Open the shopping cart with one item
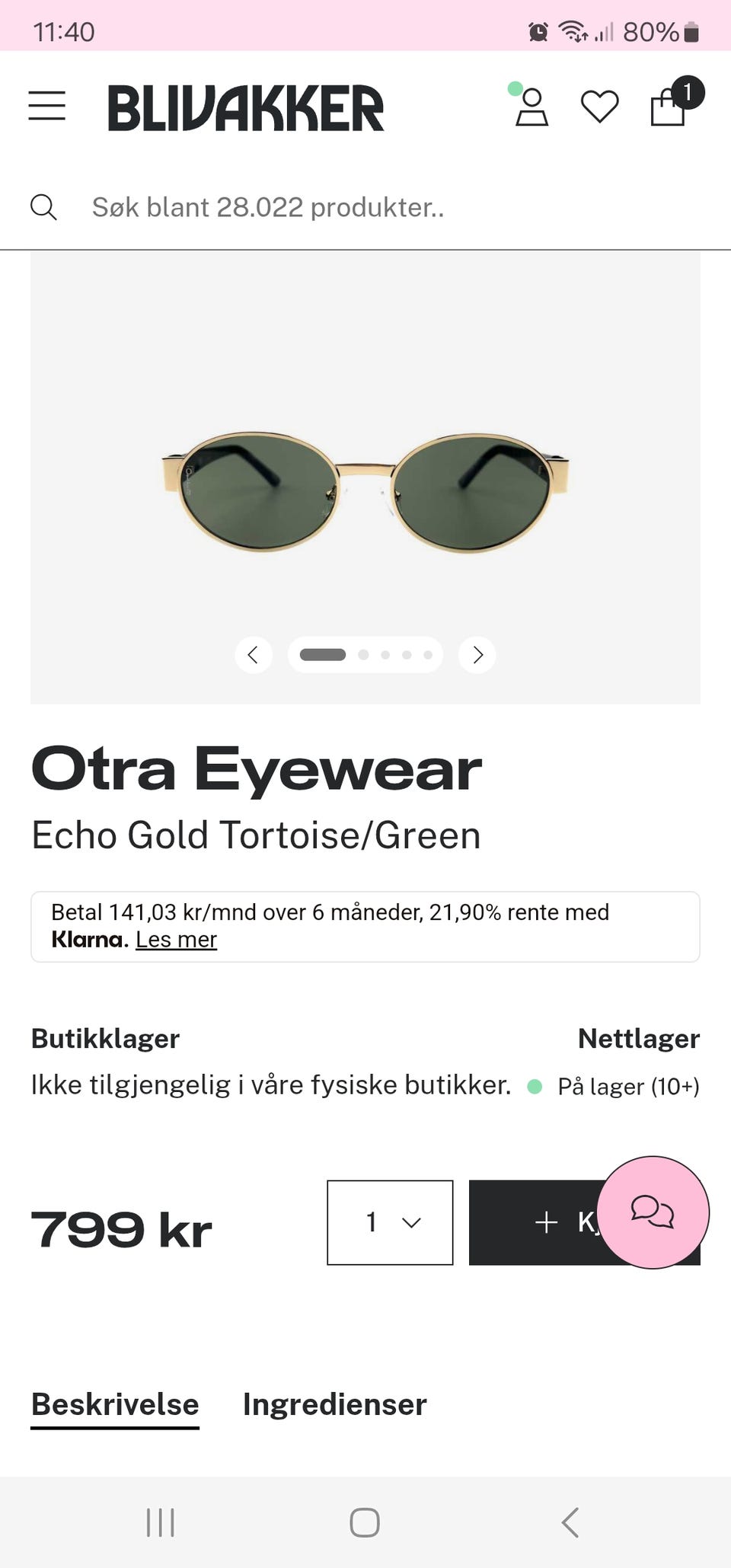The image size is (731, 1568). pos(666,109)
